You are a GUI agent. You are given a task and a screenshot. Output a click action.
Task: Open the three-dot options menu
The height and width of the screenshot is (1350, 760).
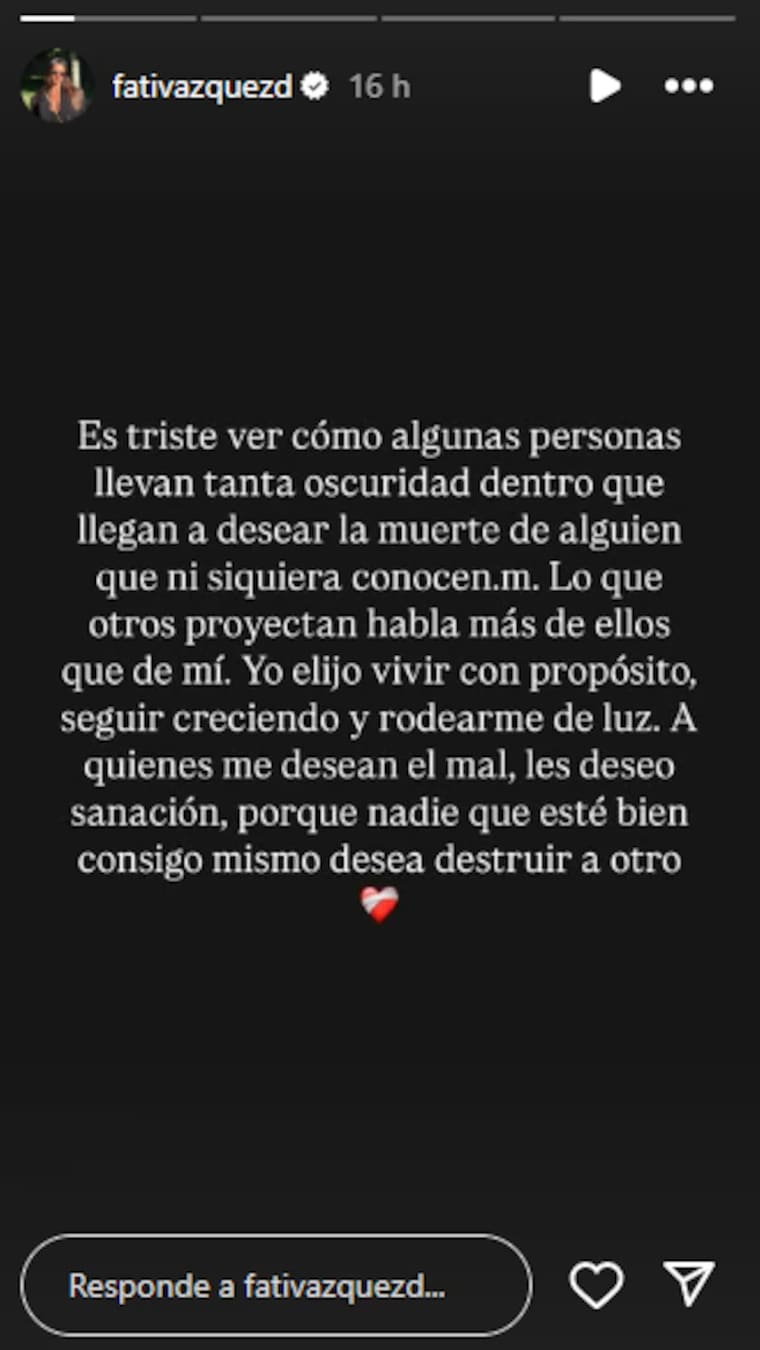coord(689,86)
